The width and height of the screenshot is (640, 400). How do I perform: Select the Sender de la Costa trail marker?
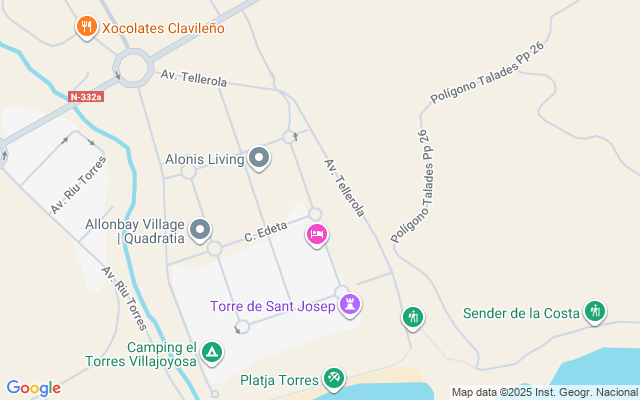click(x=595, y=312)
